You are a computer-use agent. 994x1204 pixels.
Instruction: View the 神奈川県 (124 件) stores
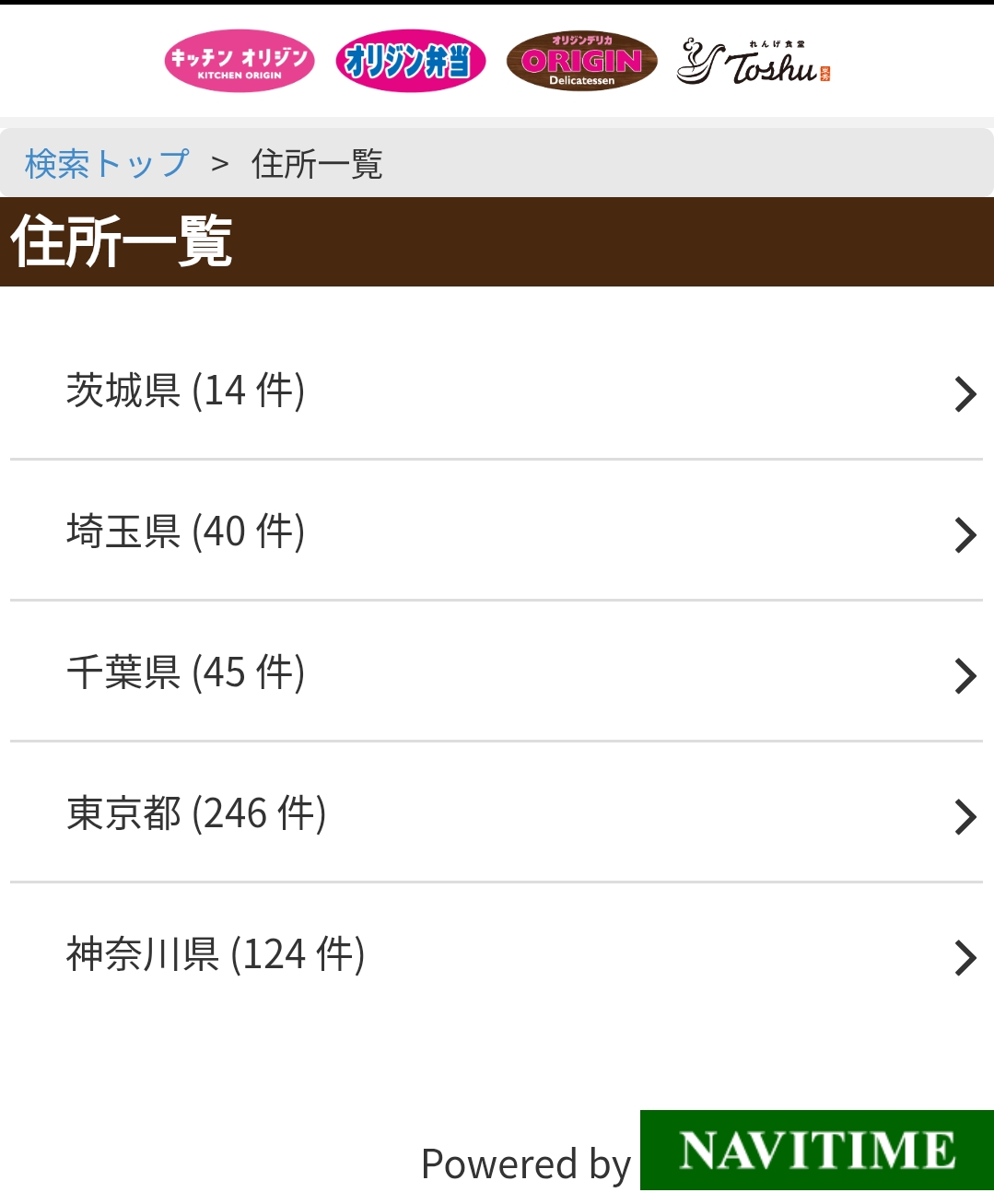(496, 955)
